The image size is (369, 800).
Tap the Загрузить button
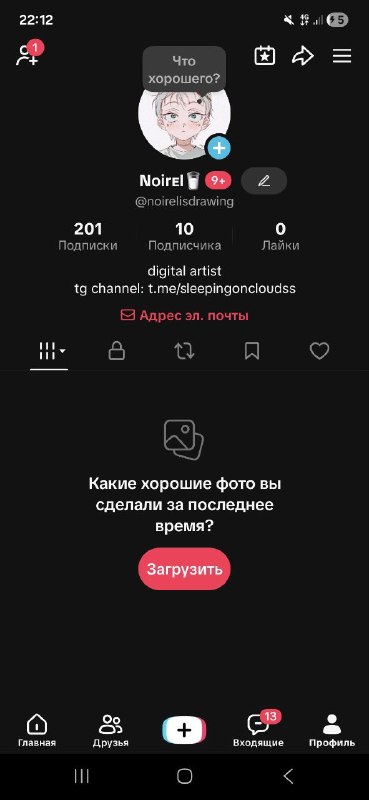pos(184,569)
